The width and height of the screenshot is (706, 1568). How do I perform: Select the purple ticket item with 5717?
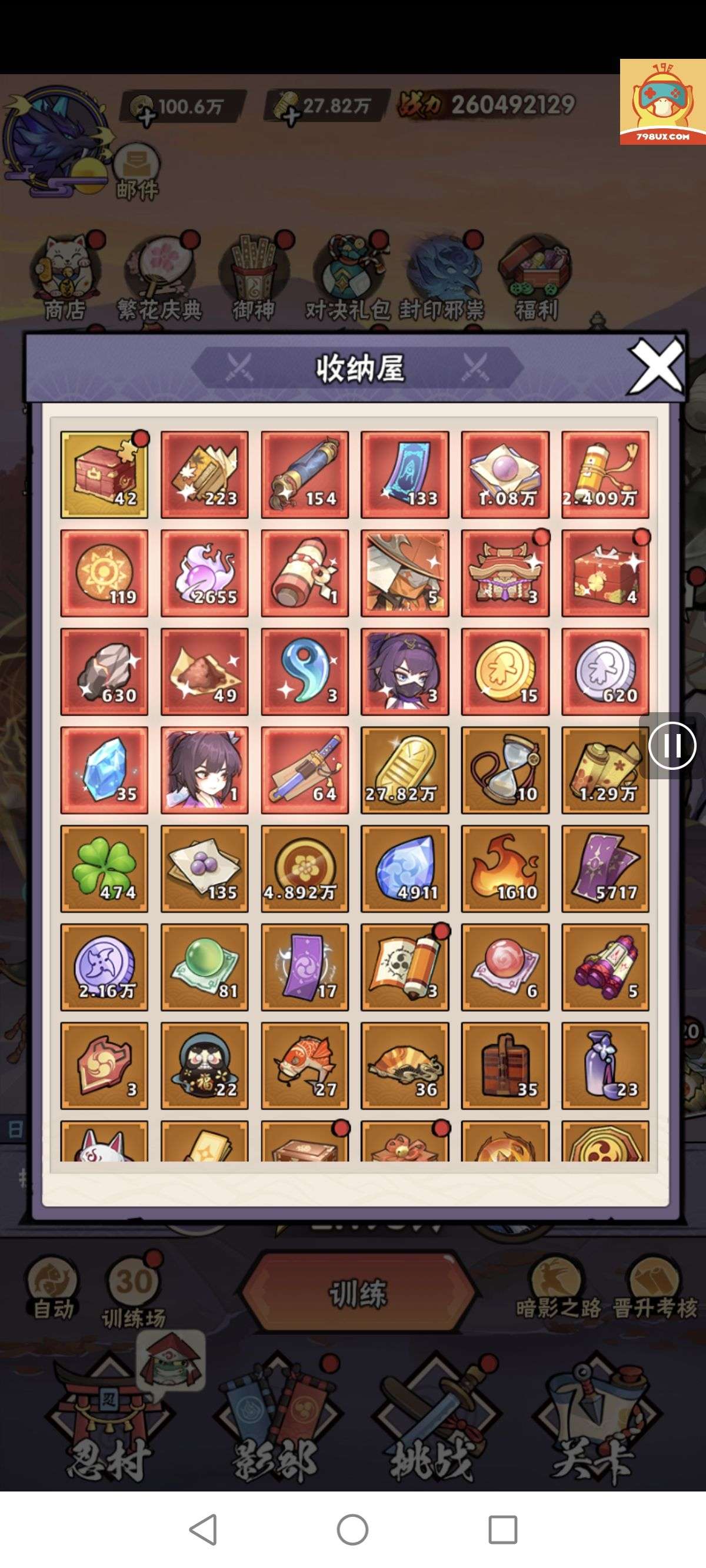coord(605,869)
